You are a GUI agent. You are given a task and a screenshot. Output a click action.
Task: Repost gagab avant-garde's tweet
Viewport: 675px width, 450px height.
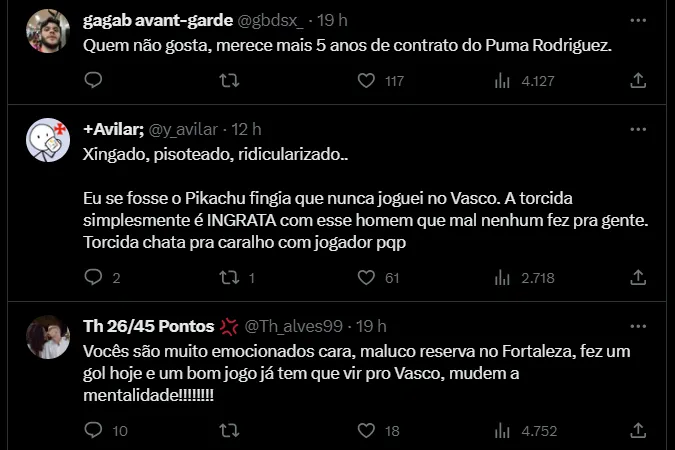click(229, 81)
